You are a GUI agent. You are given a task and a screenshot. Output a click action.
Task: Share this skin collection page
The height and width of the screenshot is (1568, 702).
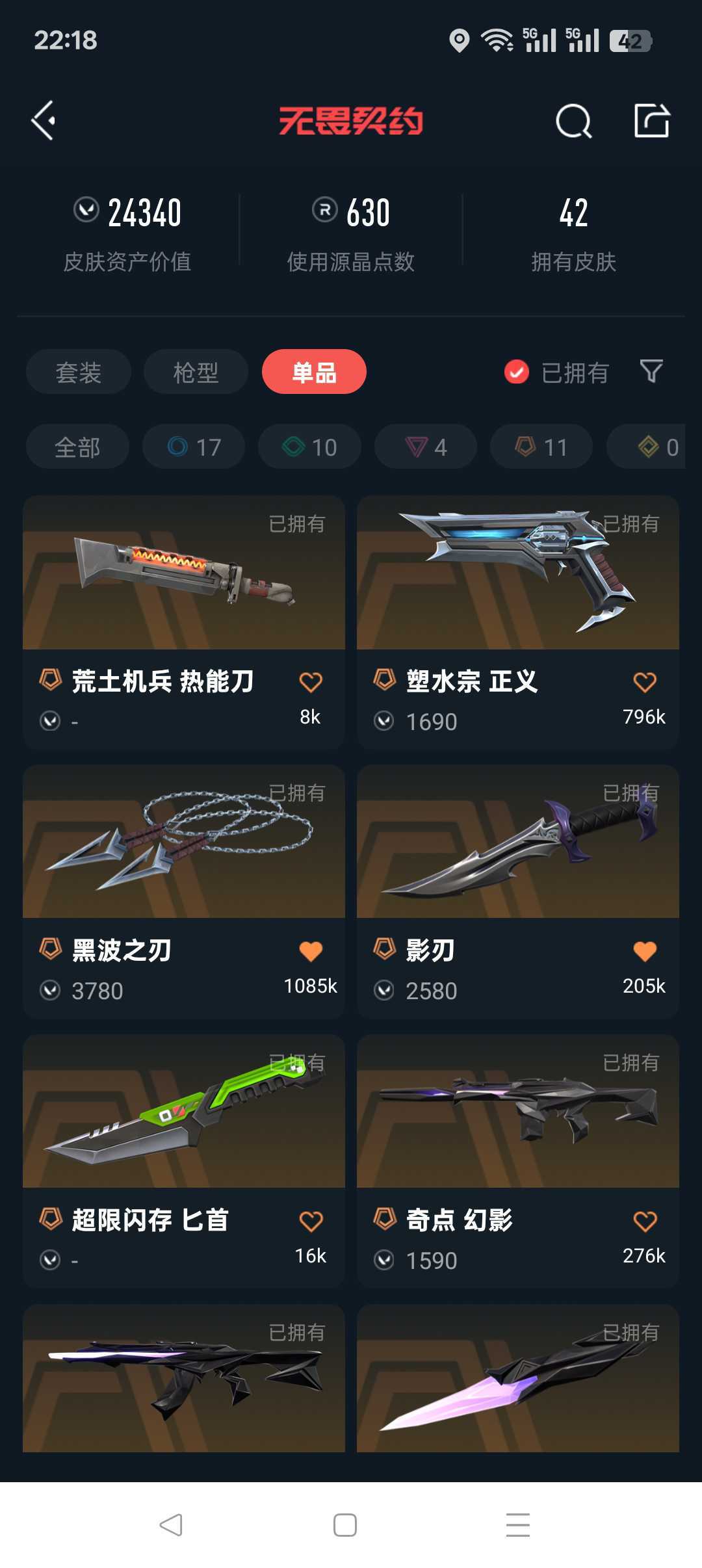652,120
